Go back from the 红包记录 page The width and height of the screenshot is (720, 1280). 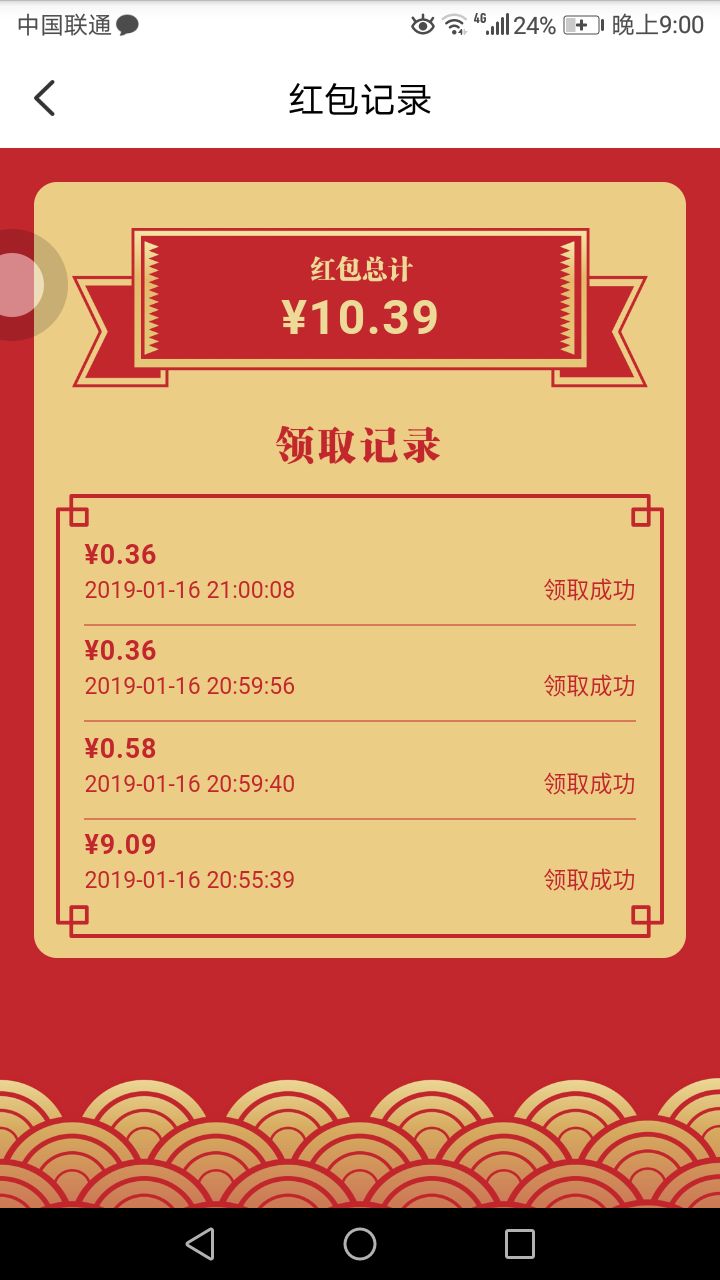(x=44, y=99)
